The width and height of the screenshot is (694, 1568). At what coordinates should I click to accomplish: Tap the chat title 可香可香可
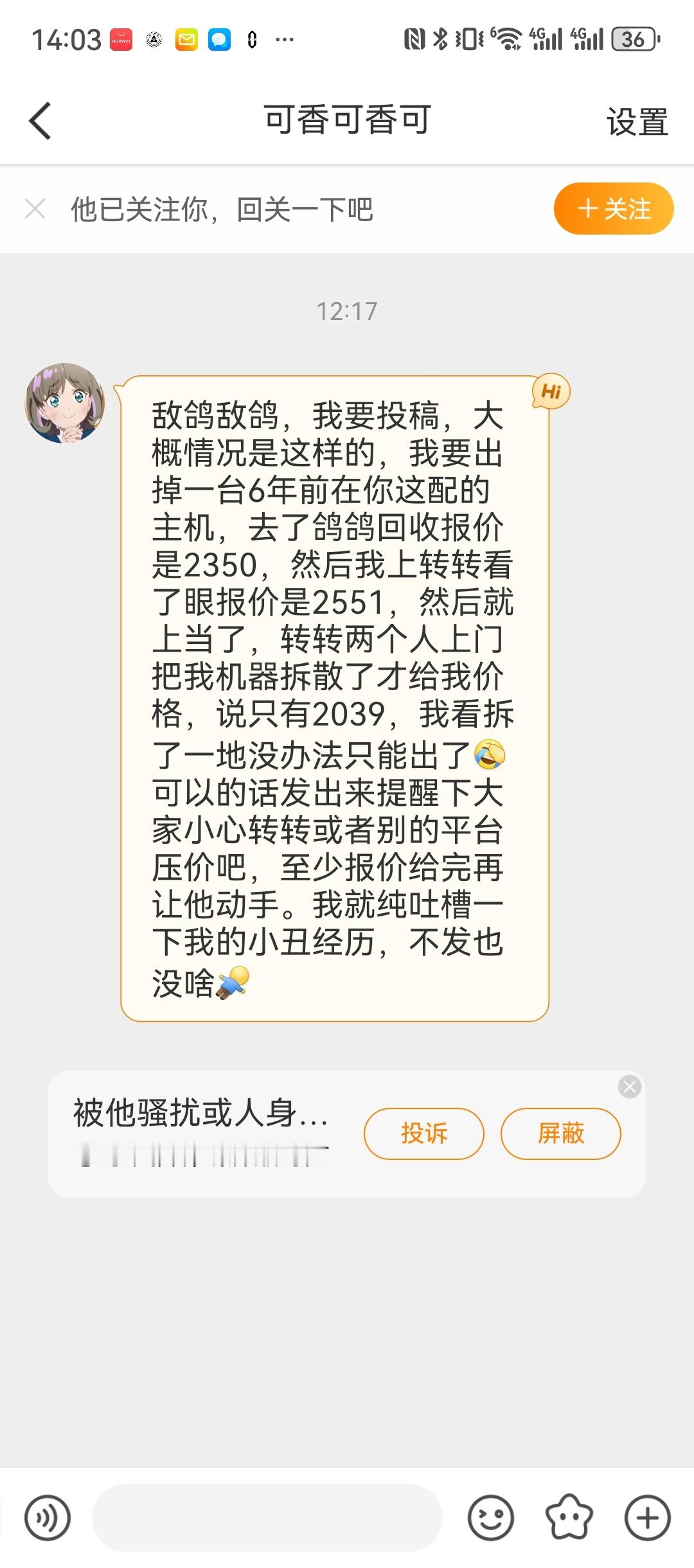[347, 122]
